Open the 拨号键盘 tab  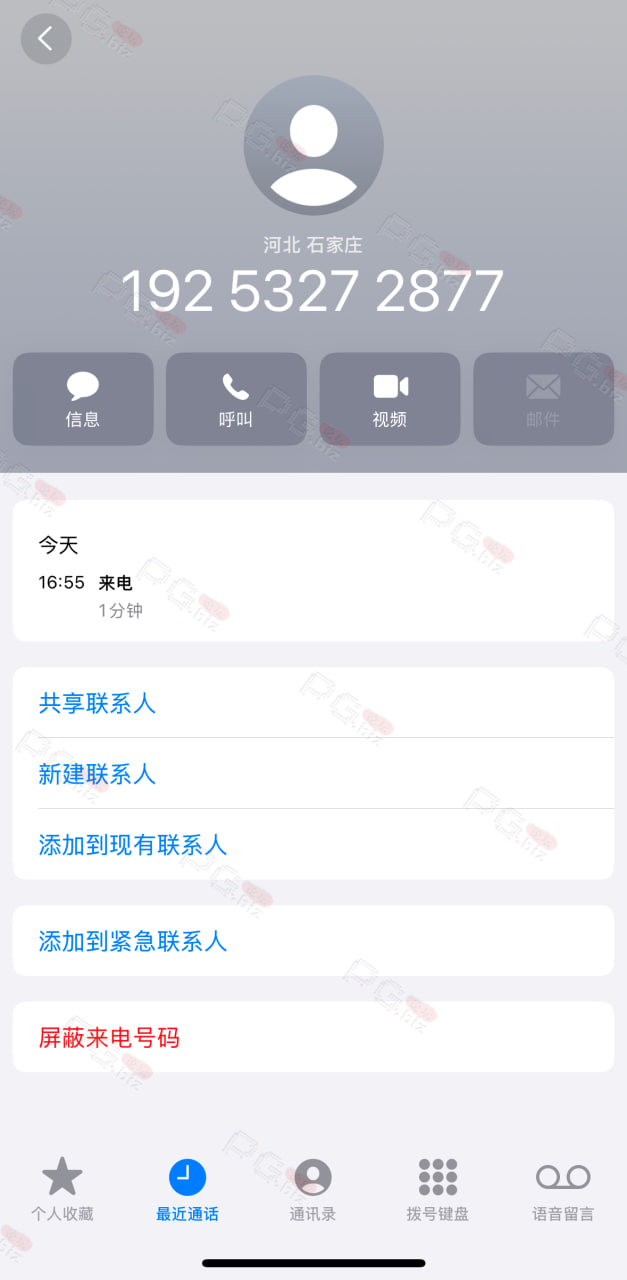438,1190
